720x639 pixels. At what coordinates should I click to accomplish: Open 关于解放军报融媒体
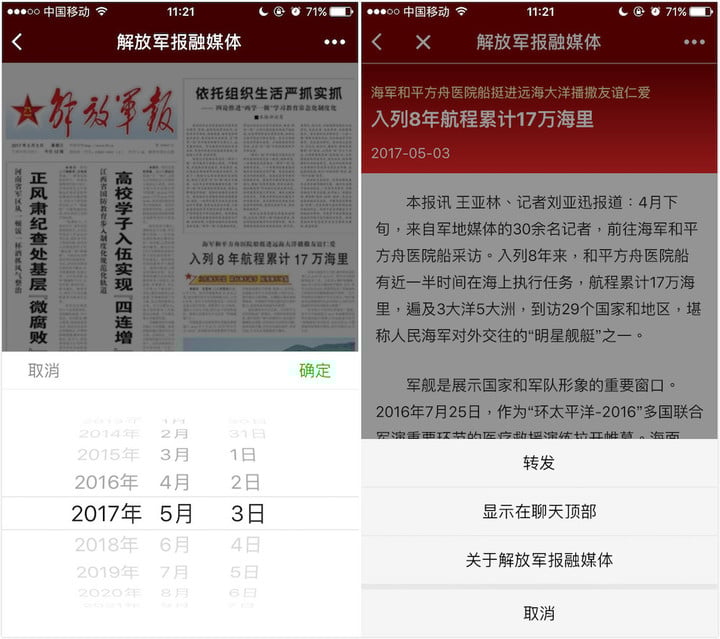[x=539, y=560]
